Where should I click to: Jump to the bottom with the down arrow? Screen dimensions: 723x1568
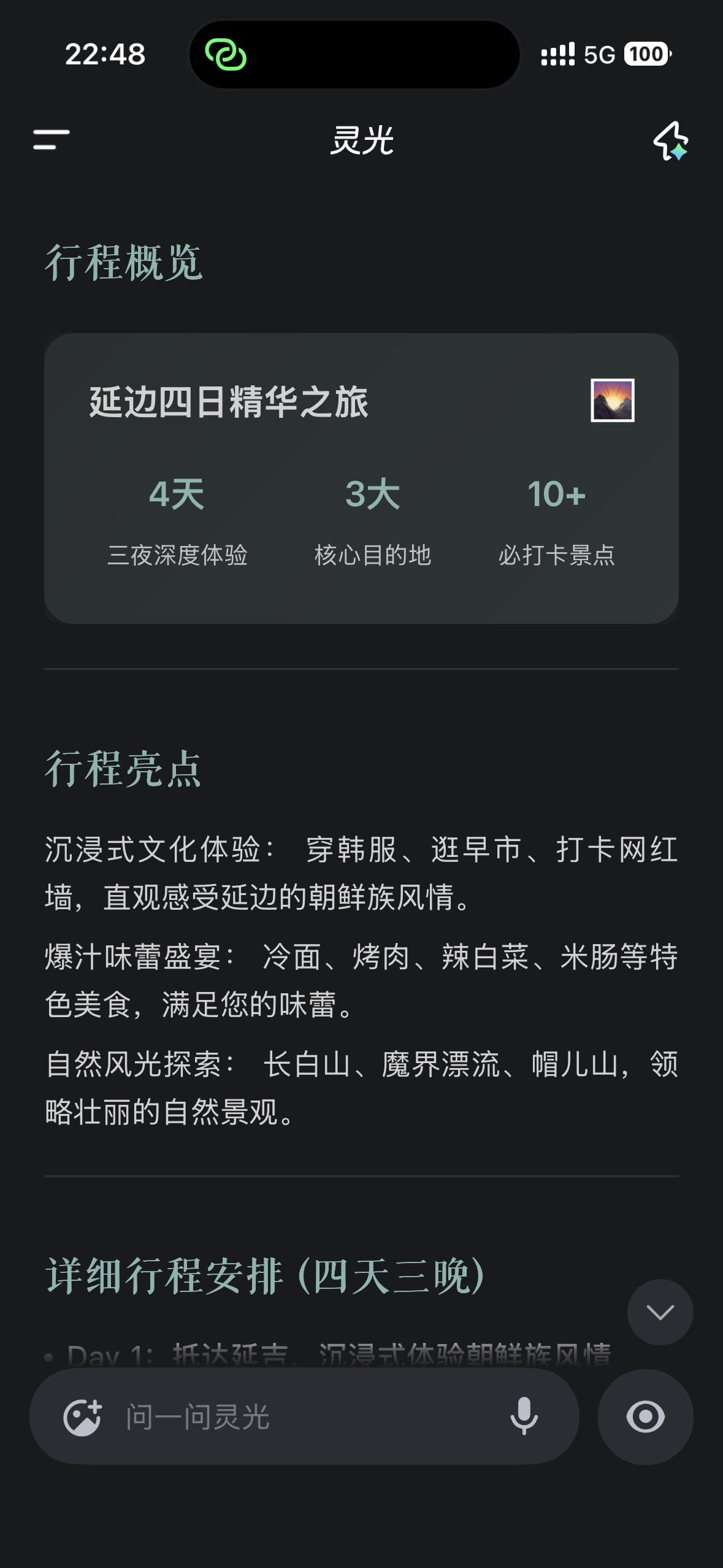click(660, 1312)
